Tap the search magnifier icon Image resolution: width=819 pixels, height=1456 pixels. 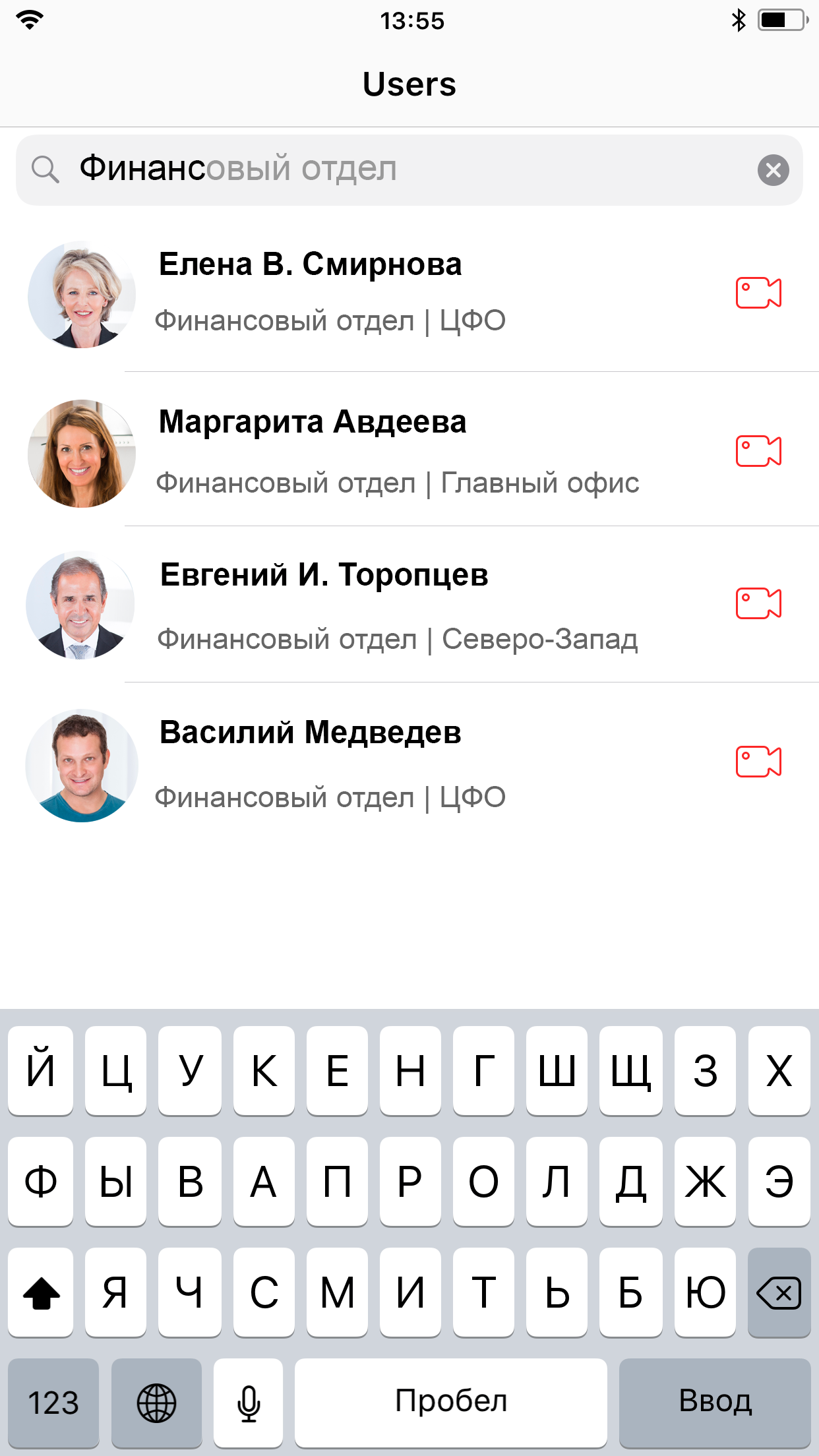pos(45,169)
